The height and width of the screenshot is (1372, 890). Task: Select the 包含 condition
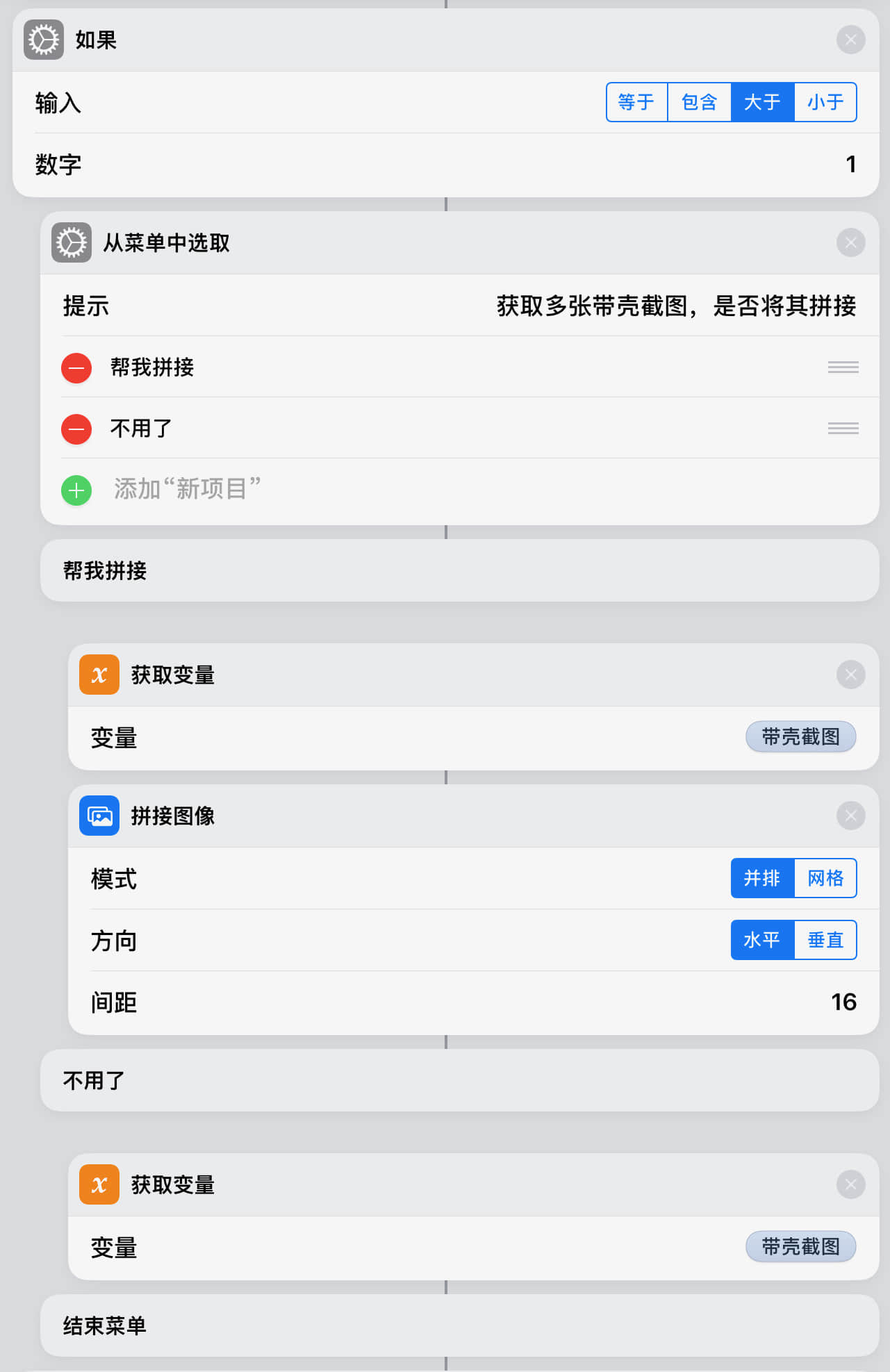(699, 102)
